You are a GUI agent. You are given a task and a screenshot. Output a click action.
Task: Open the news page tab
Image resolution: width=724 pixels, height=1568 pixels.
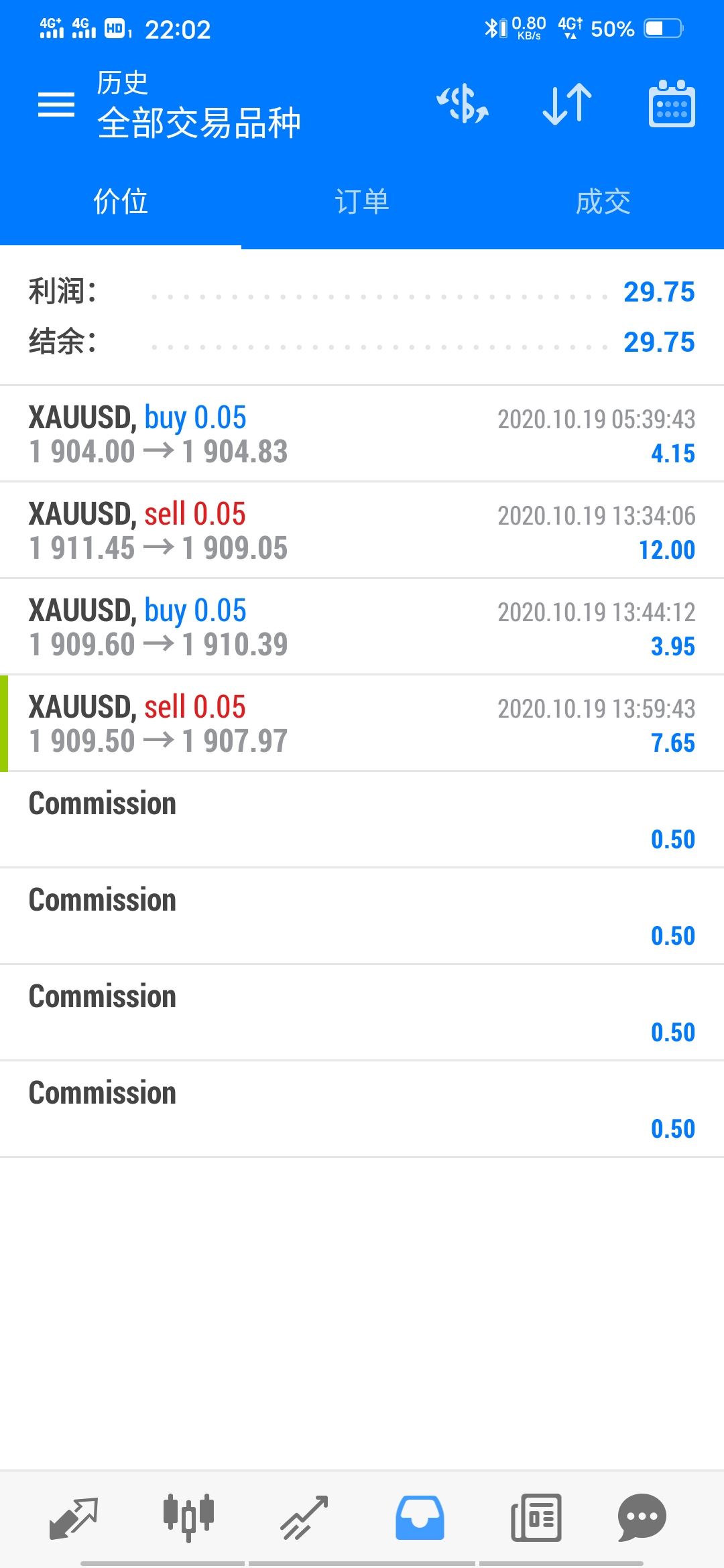[536, 1518]
